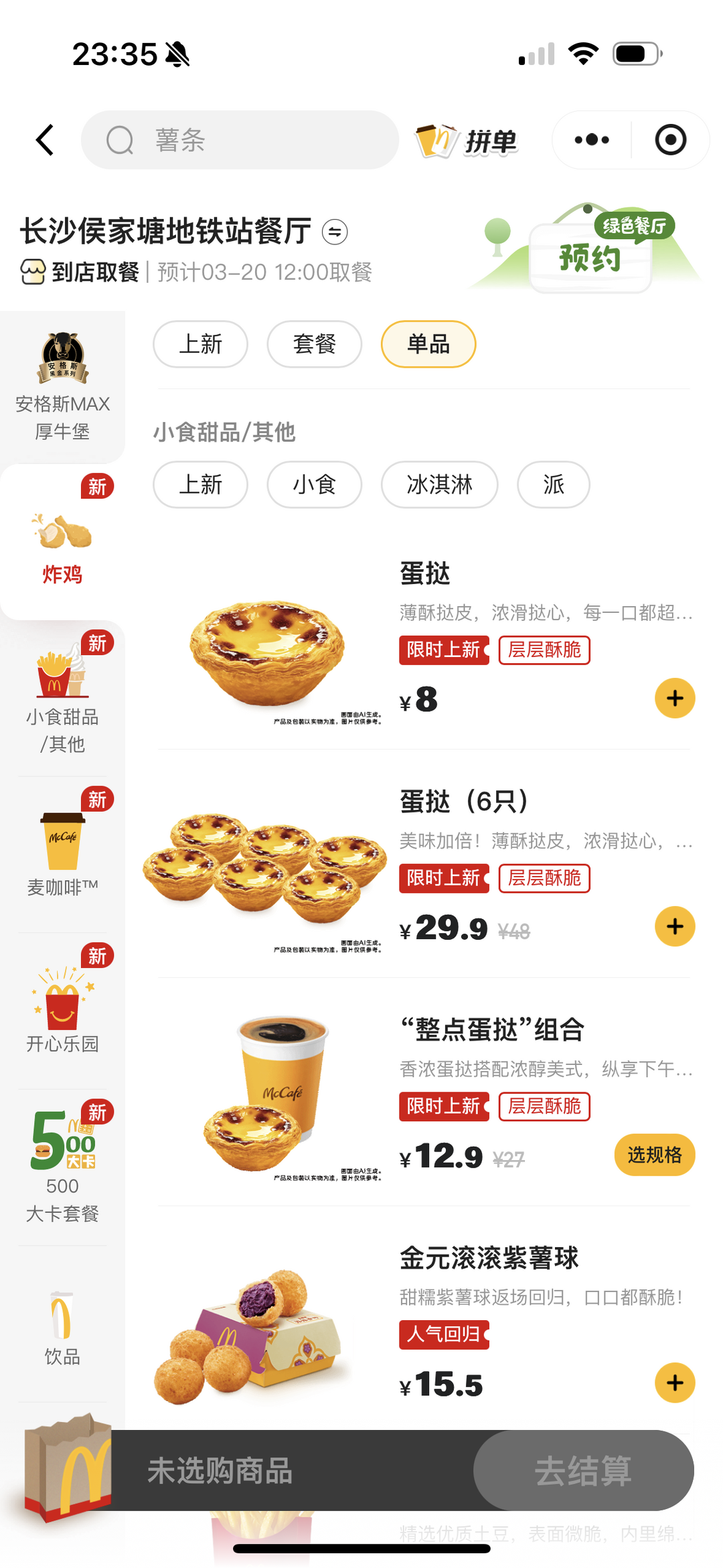
Task: Close the mini program with circle icon
Action: pyautogui.click(x=670, y=140)
